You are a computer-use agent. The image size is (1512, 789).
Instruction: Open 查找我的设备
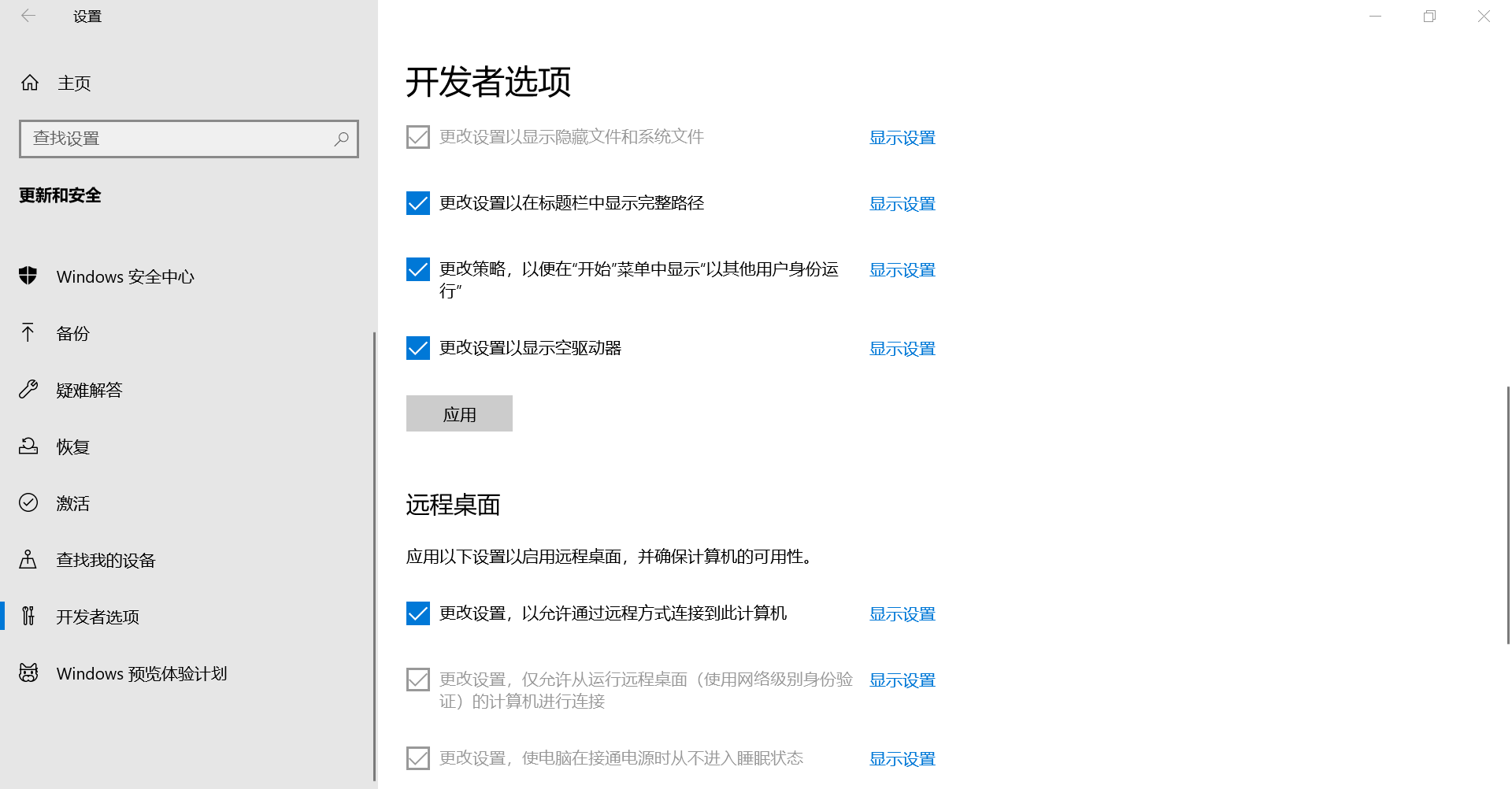pos(106,561)
